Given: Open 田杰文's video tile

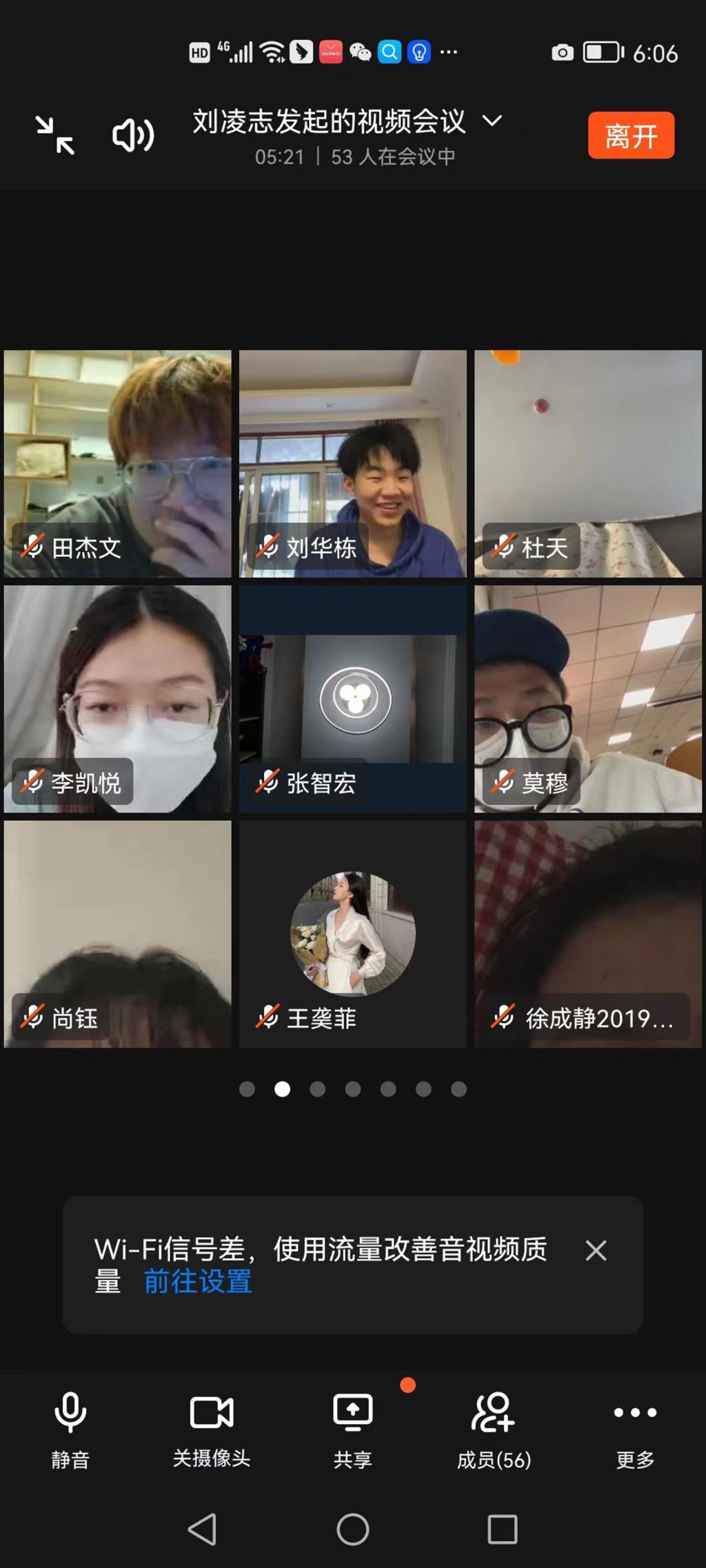Looking at the screenshot, I should pos(118,464).
